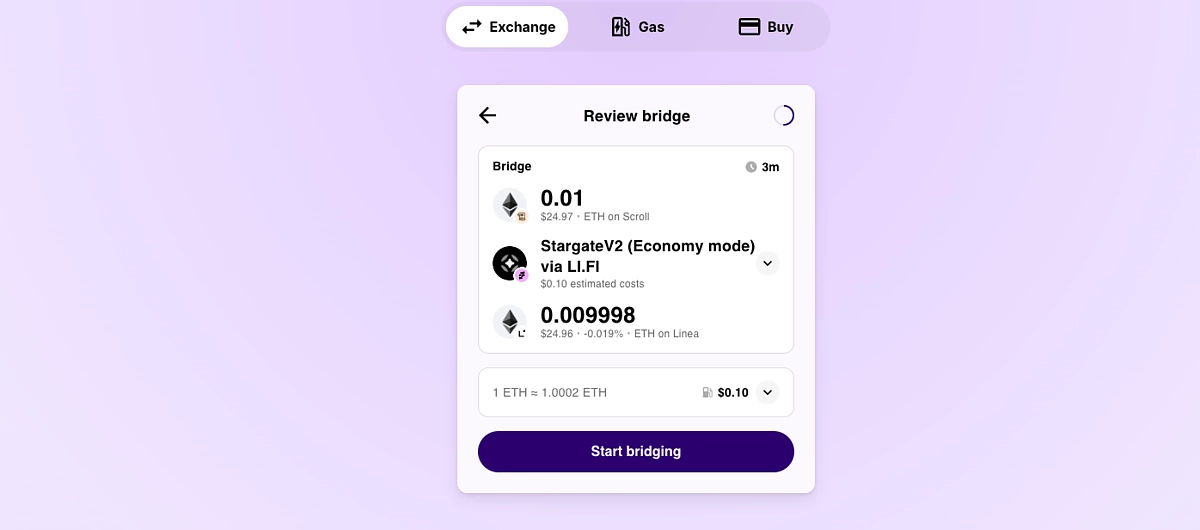The width and height of the screenshot is (1200, 530).
Task: Expand the $0.10 gas fee details
Action: (x=767, y=392)
